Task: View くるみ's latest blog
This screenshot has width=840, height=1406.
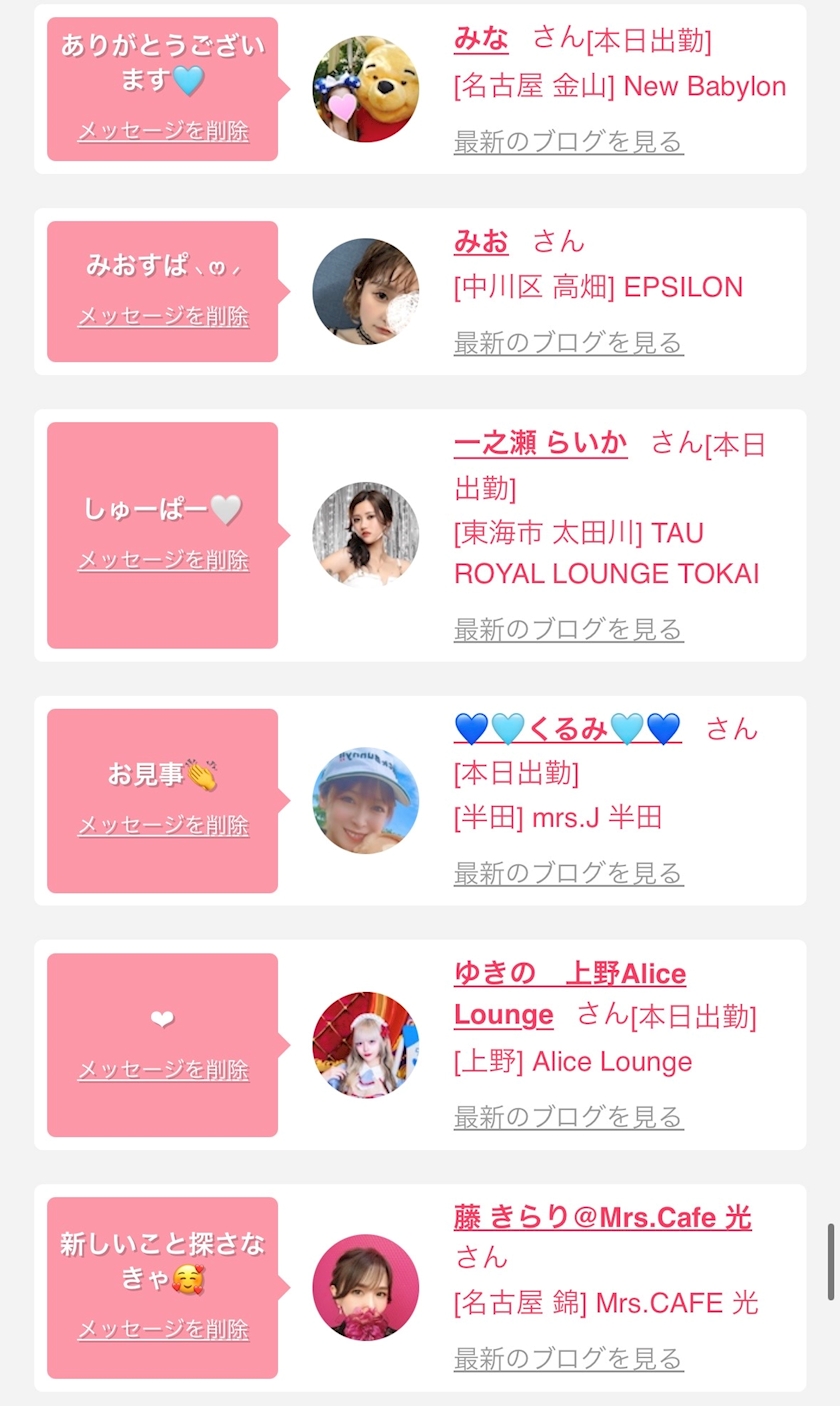Action: click(568, 874)
